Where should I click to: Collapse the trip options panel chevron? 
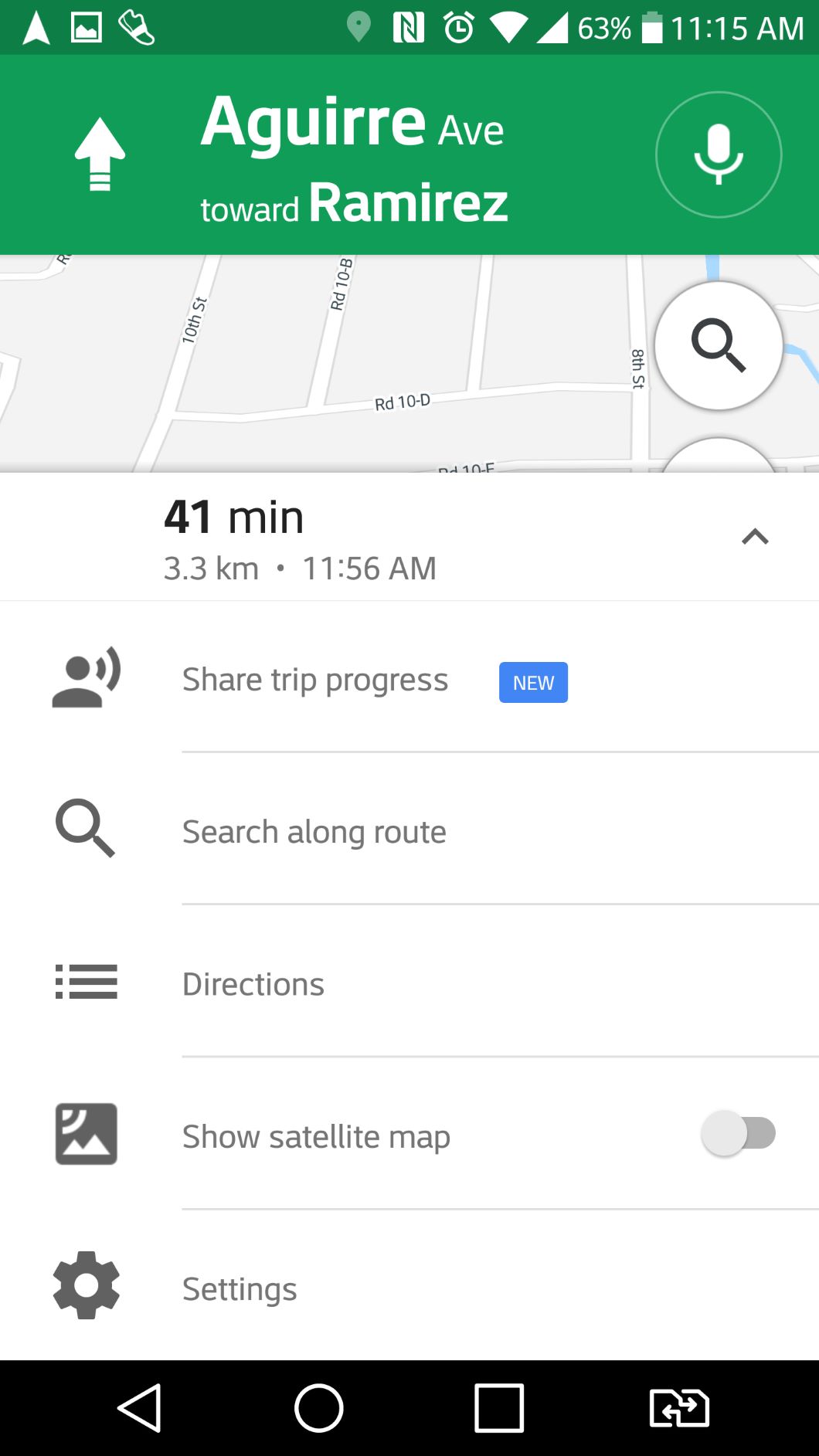tap(755, 537)
